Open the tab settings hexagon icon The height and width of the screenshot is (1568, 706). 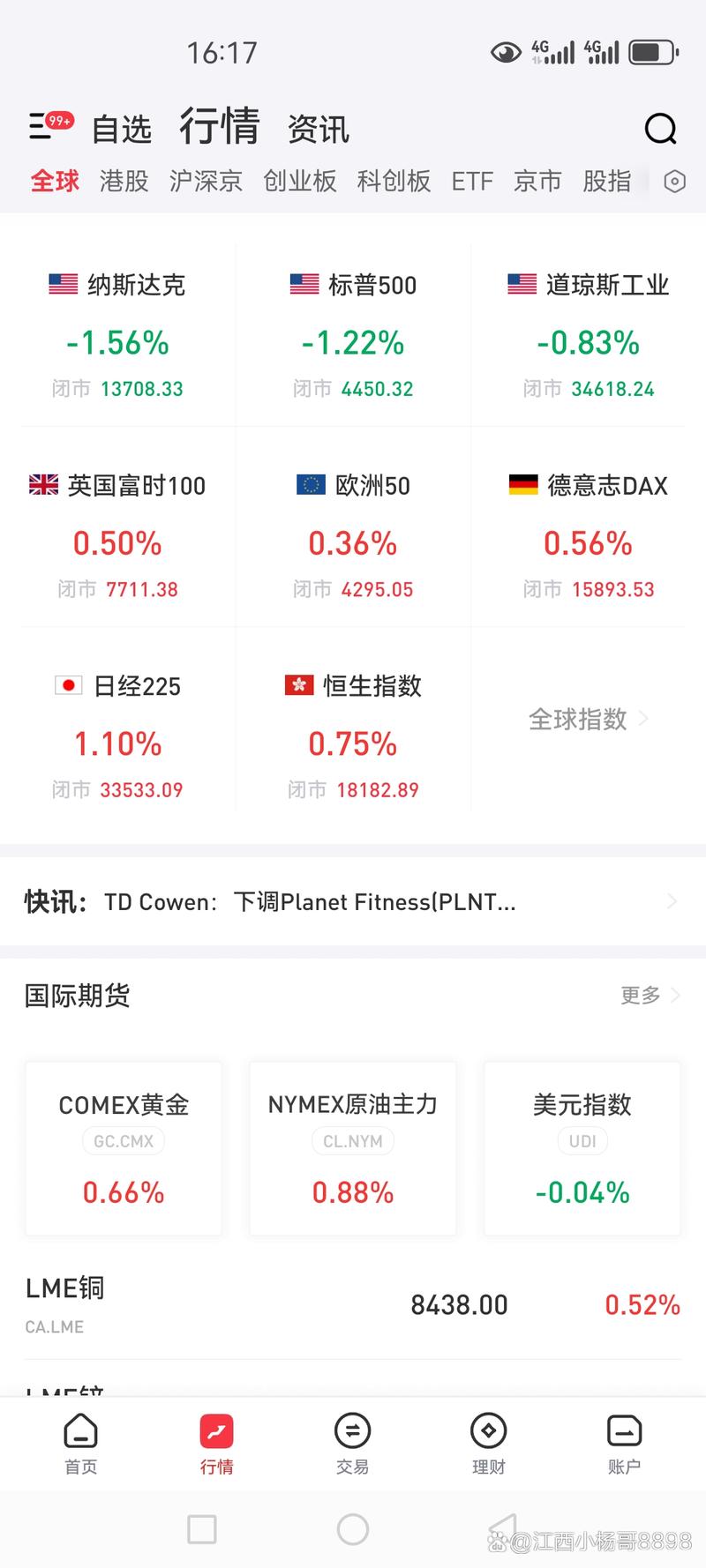pos(674,182)
